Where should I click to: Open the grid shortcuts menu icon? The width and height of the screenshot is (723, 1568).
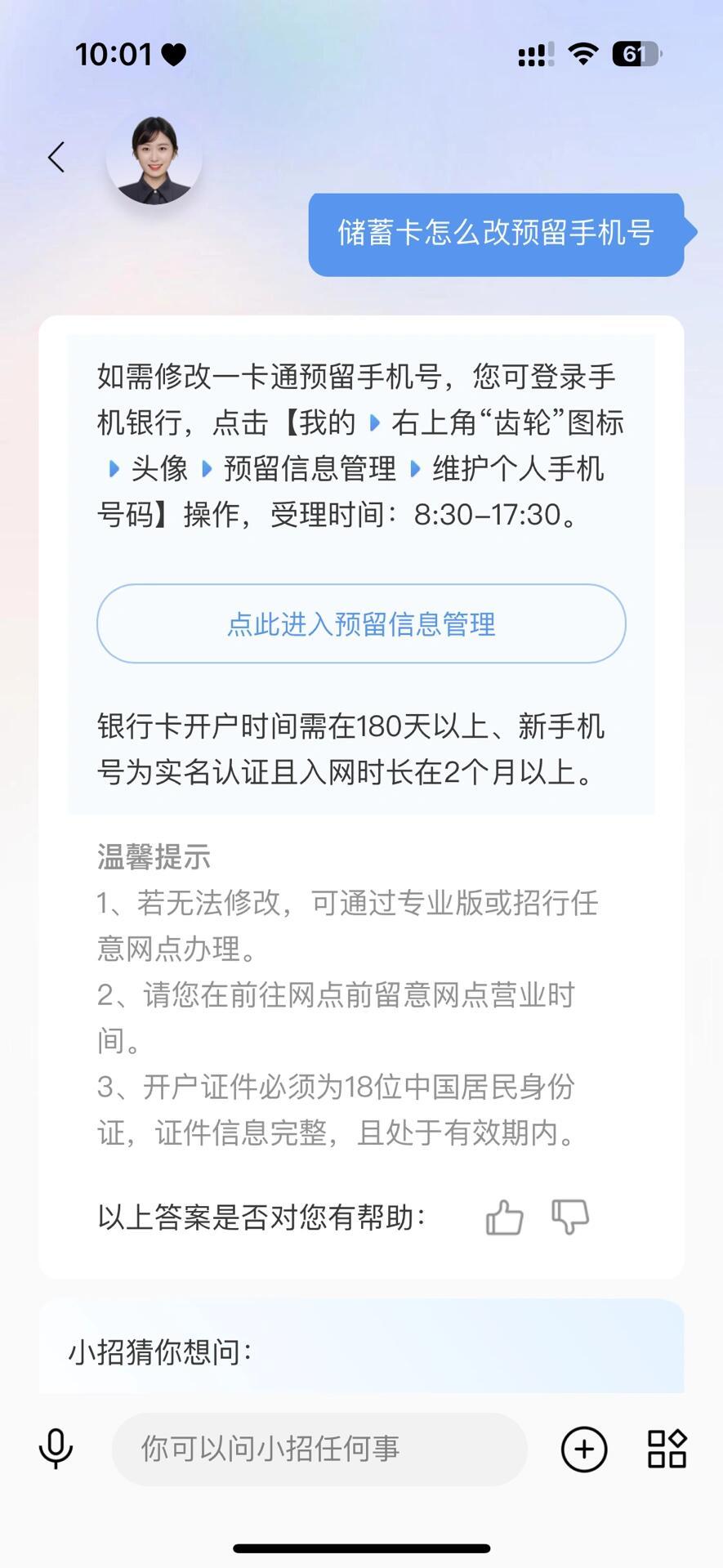(667, 1449)
